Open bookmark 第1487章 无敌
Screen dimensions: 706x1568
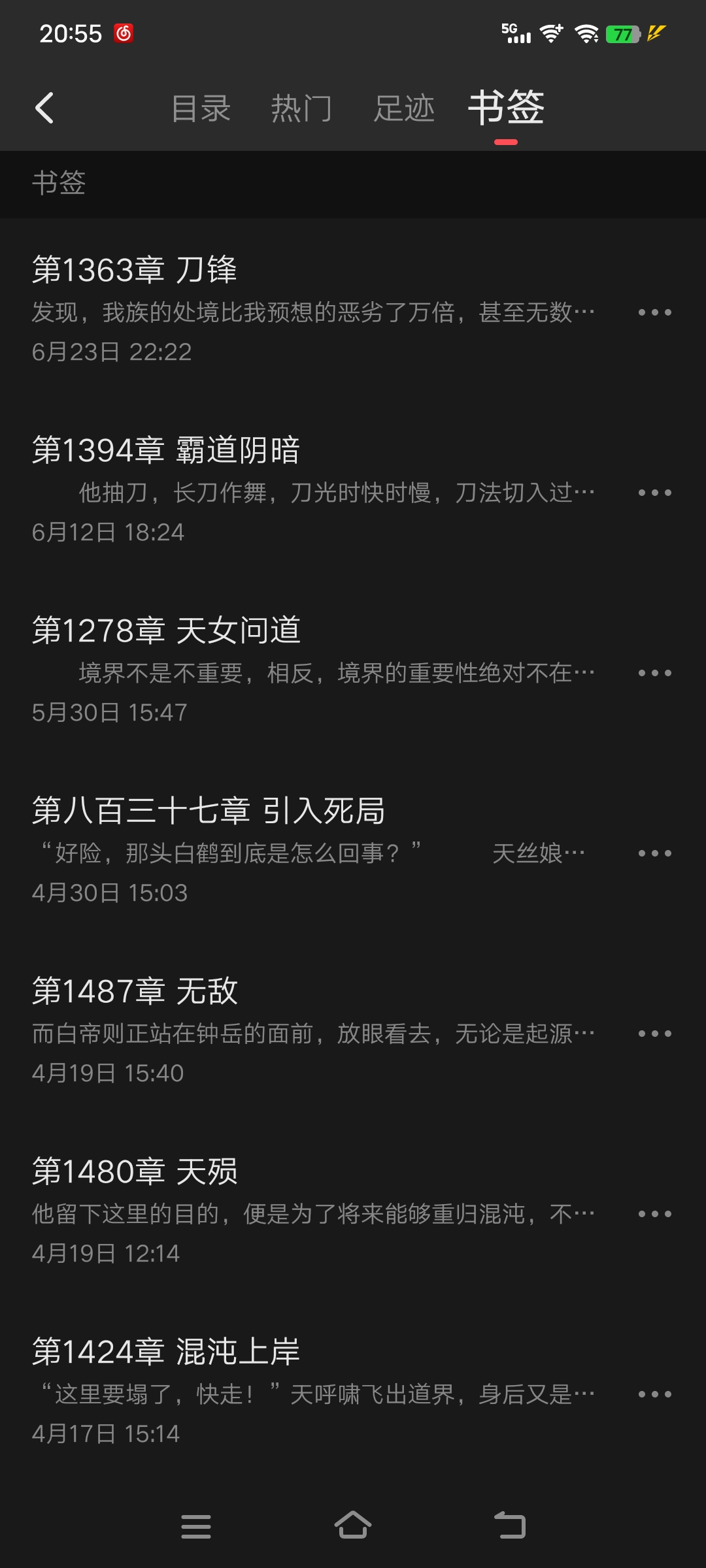[x=314, y=1030]
